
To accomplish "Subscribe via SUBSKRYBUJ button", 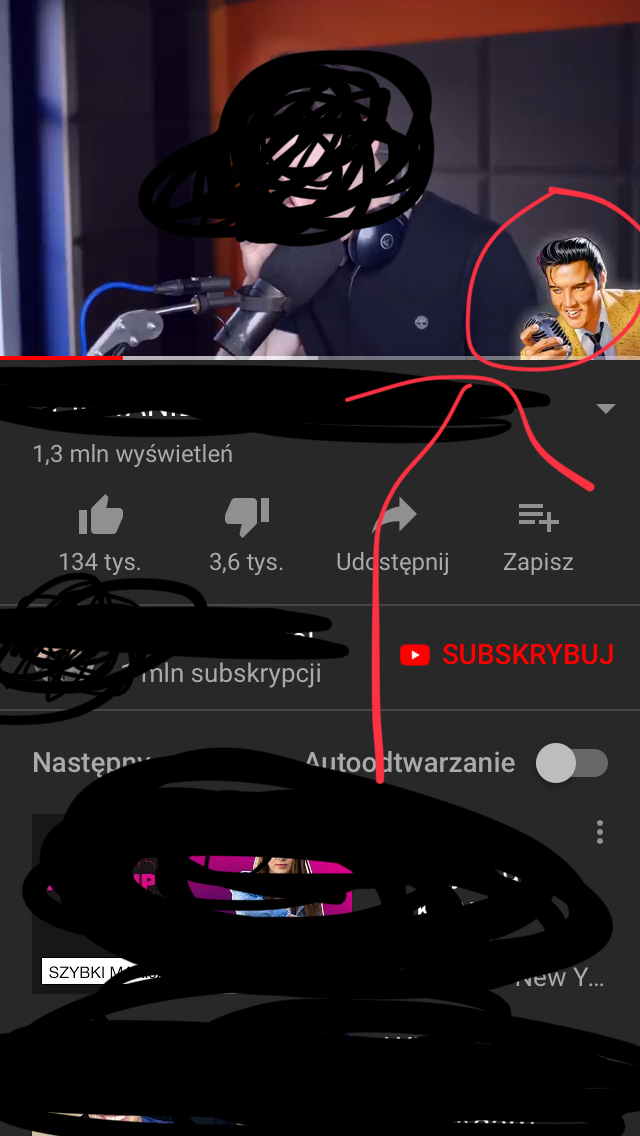I will tap(507, 655).
